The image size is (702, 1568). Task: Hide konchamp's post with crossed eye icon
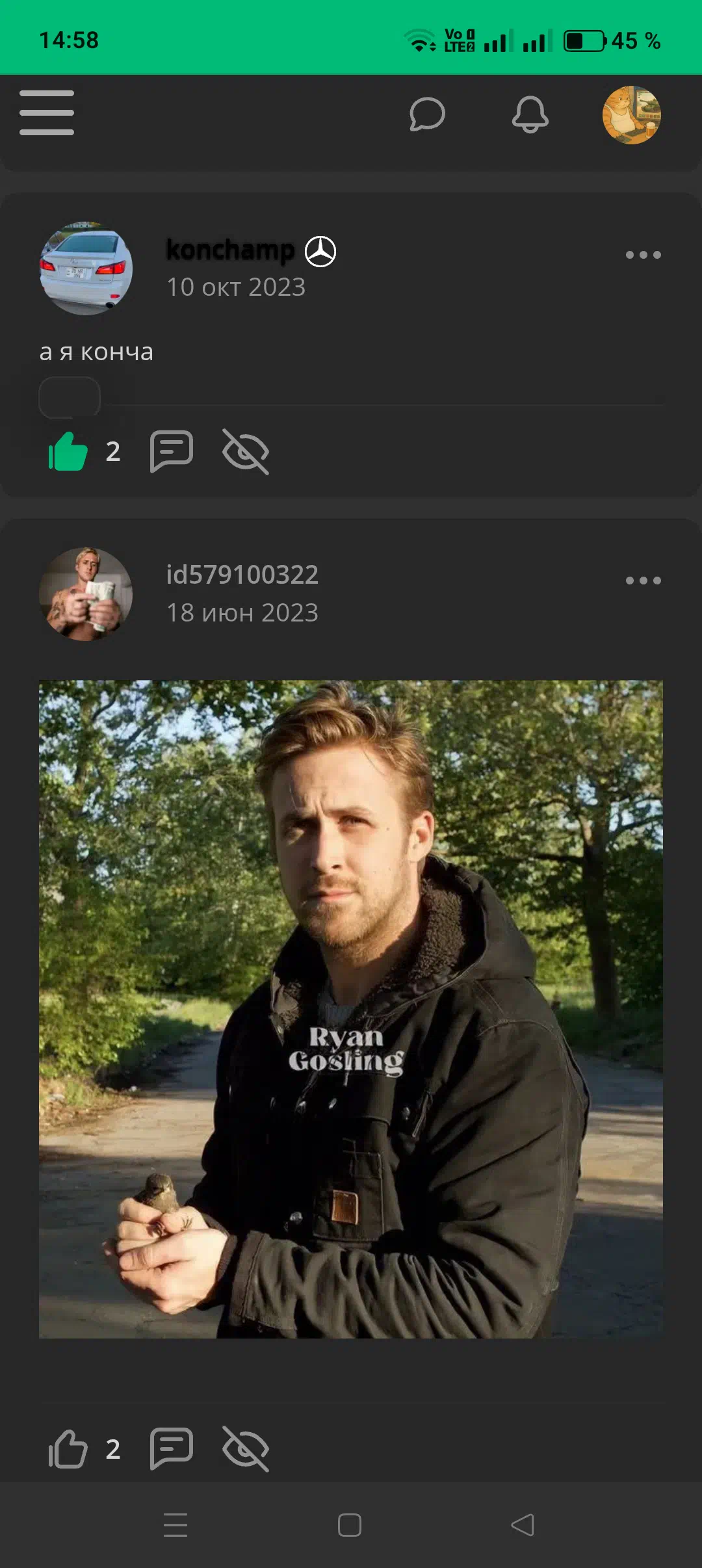coord(246,451)
